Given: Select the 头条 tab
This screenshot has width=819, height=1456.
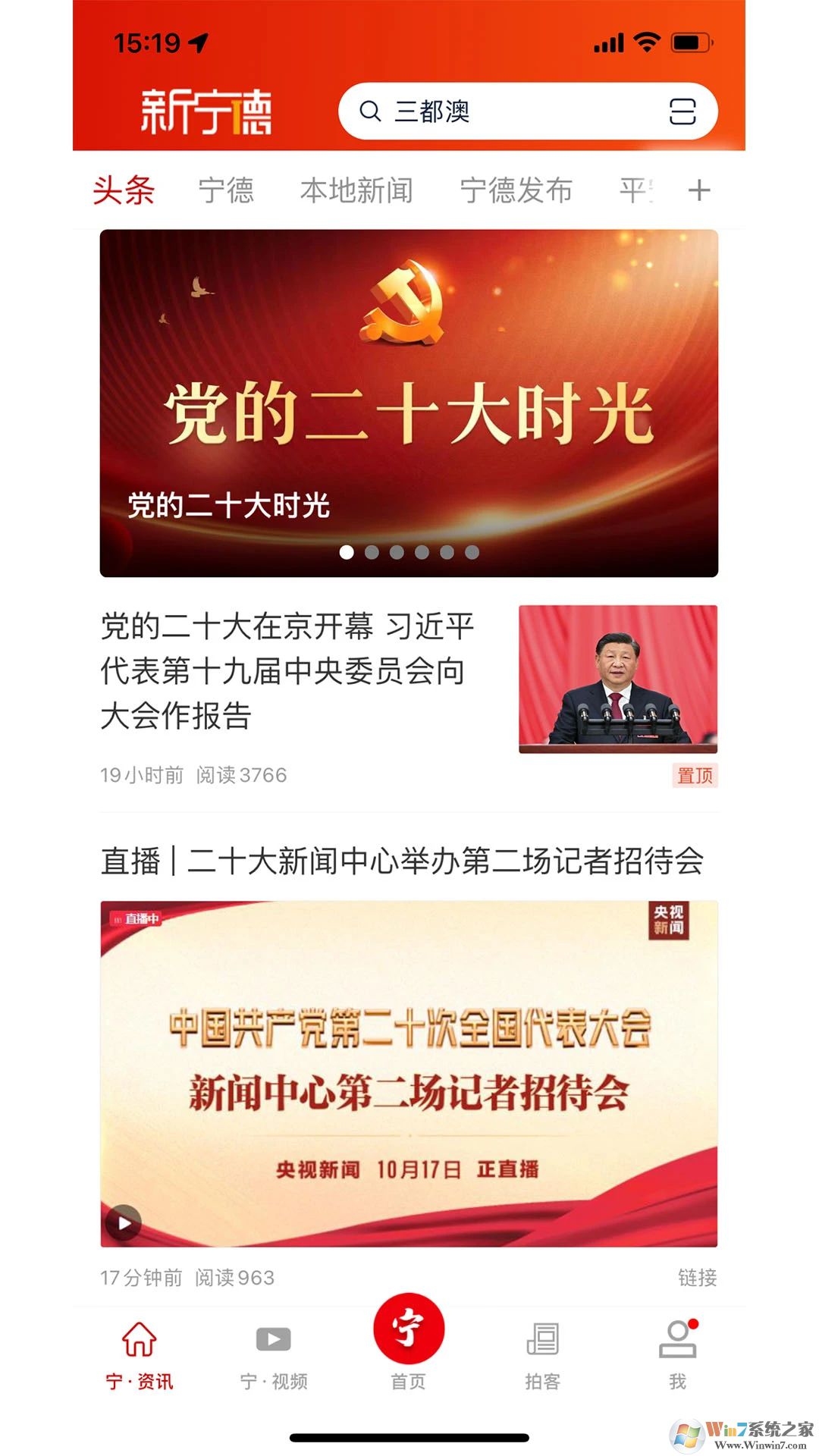Looking at the screenshot, I should pyautogui.click(x=124, y=190).
